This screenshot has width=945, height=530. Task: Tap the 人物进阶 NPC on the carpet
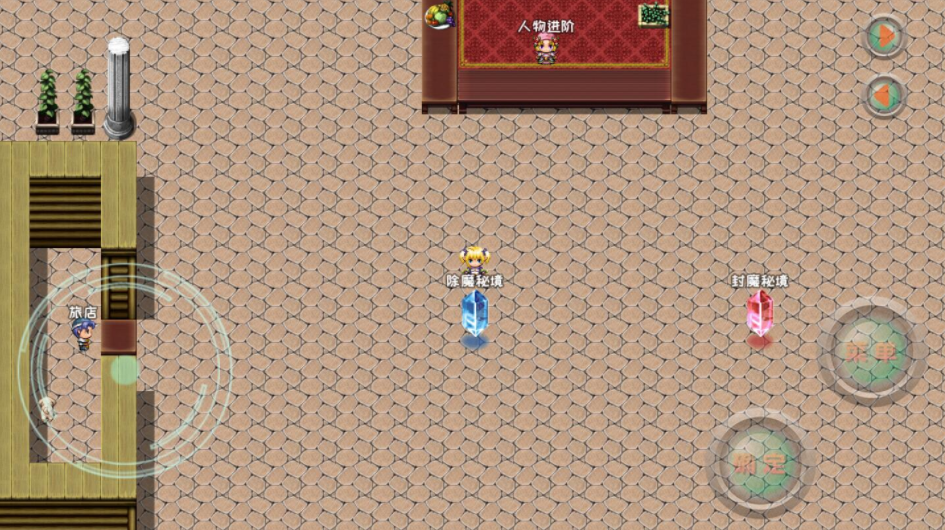pos(545,48)
